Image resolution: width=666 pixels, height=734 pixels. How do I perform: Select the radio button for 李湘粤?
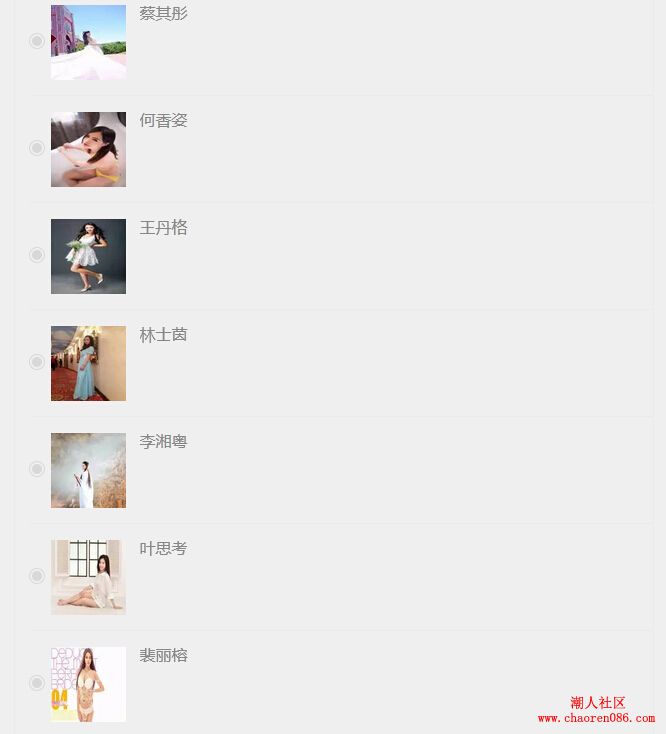coord(37,469)
